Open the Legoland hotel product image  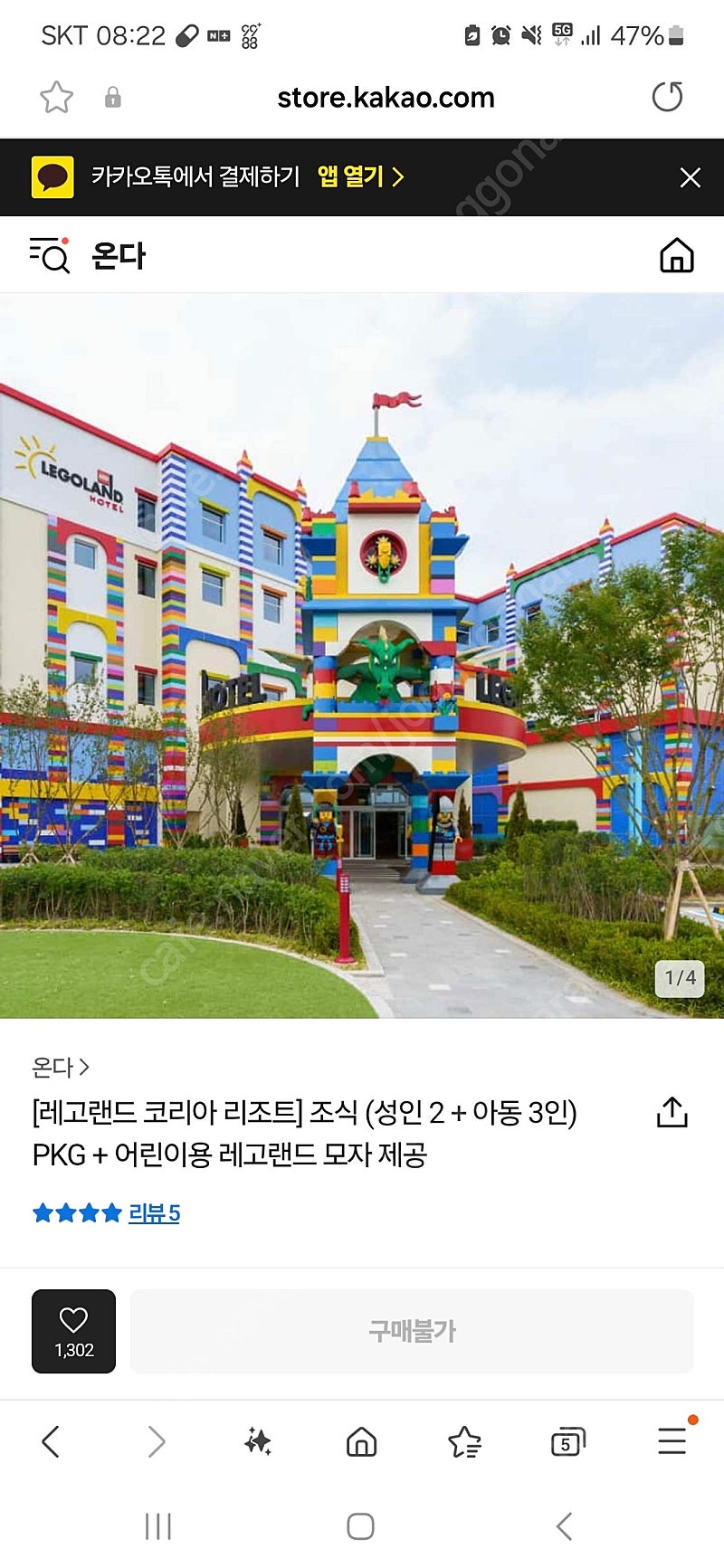pyautogui.click(x=362, y=656)
